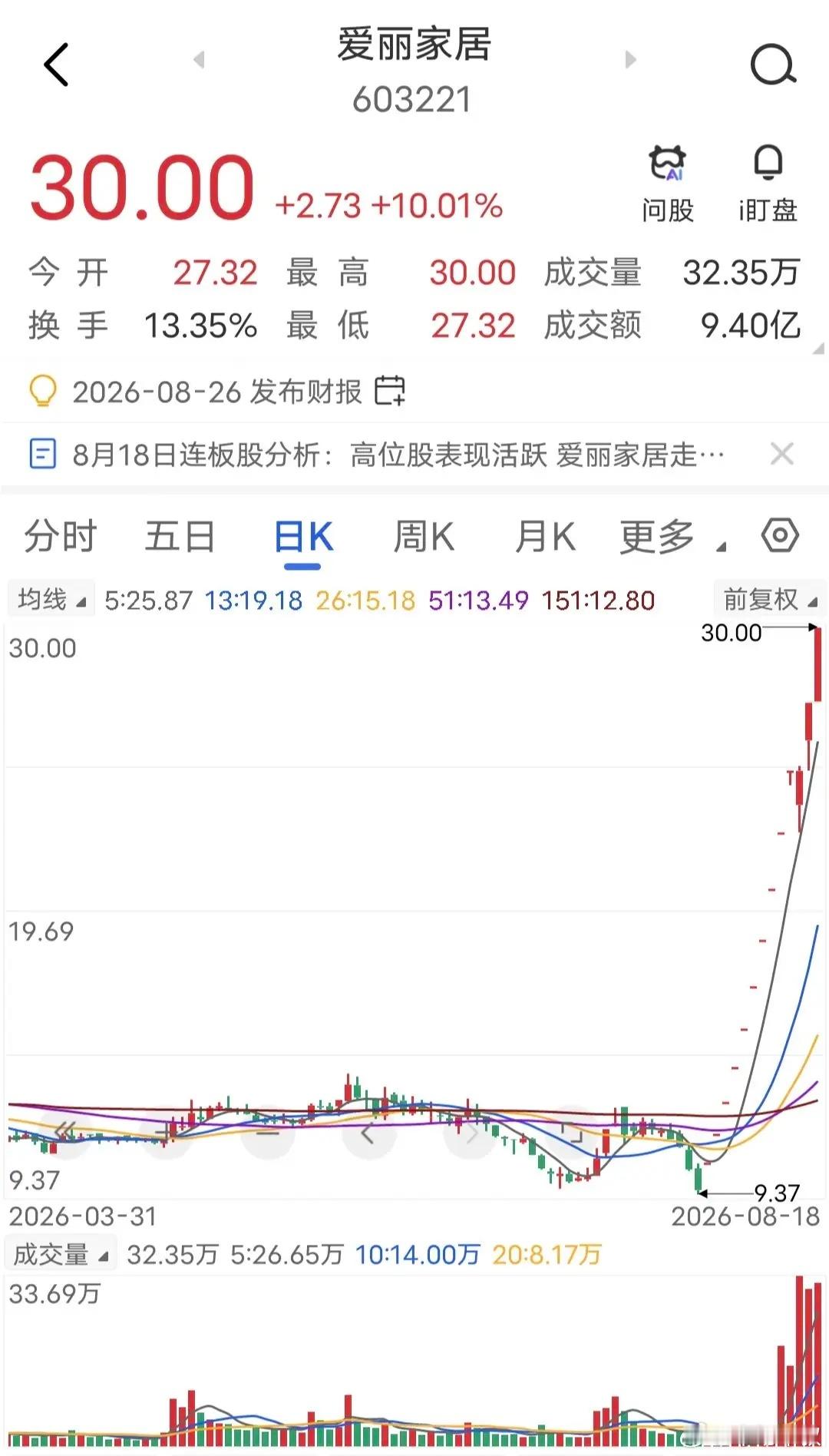Switch to the 五日 chart tab

pos(180,536)
